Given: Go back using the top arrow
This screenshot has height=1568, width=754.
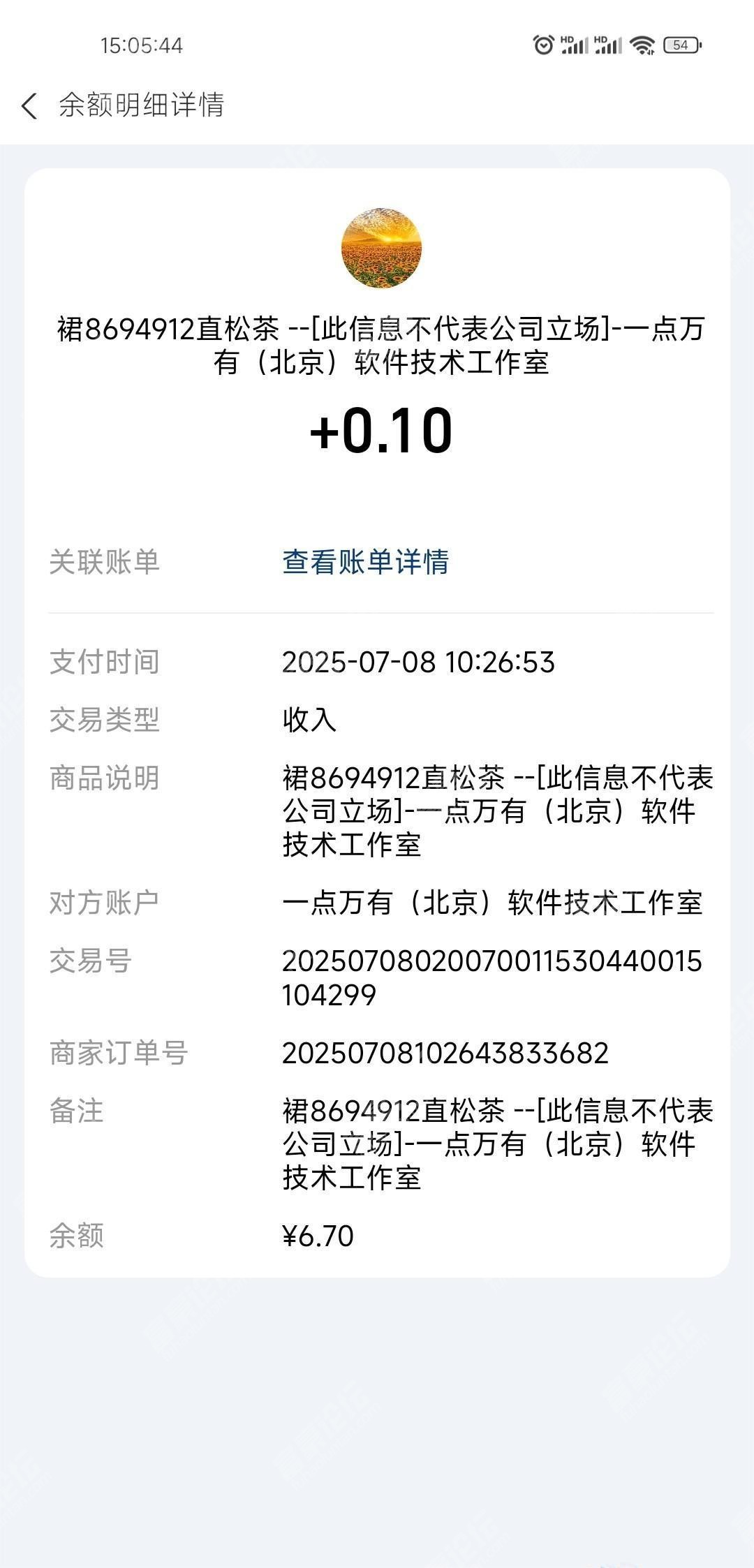Looking at the screenshot, I should click(x=29, y=106).
